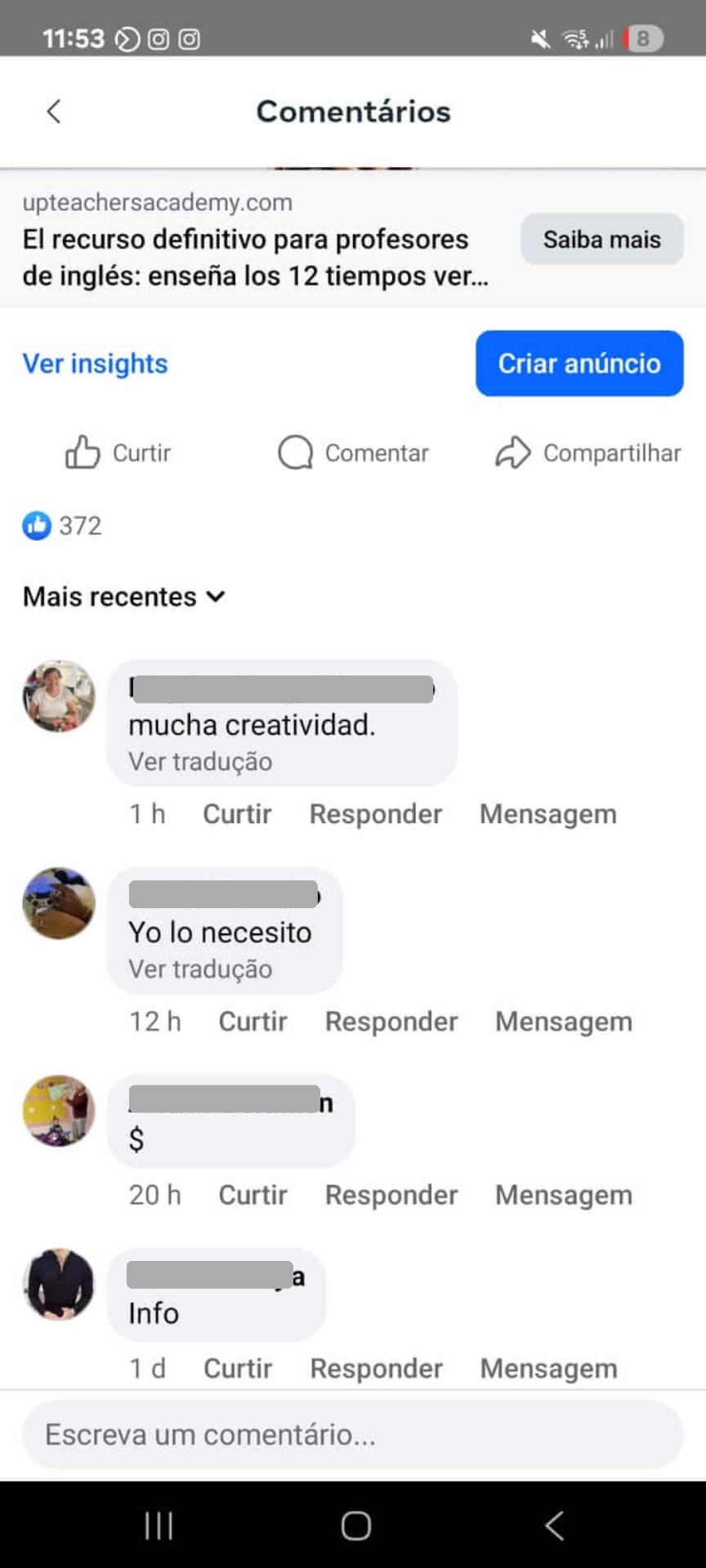The image size is (706, 1568).
Task: Tap the Saiba mais button
Action: pos(601,239)
